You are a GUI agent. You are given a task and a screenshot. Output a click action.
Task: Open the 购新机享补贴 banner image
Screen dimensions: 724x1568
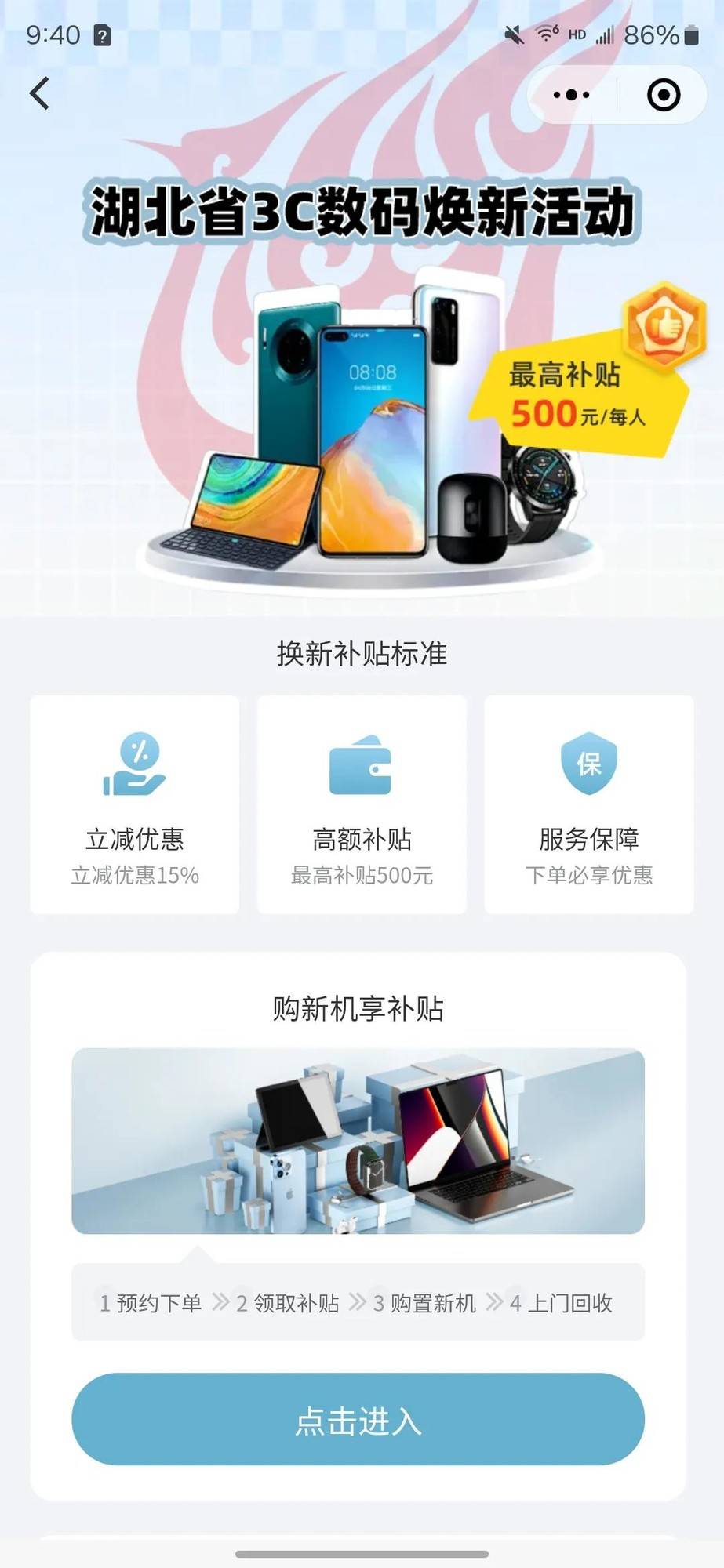pos(358,1141)
